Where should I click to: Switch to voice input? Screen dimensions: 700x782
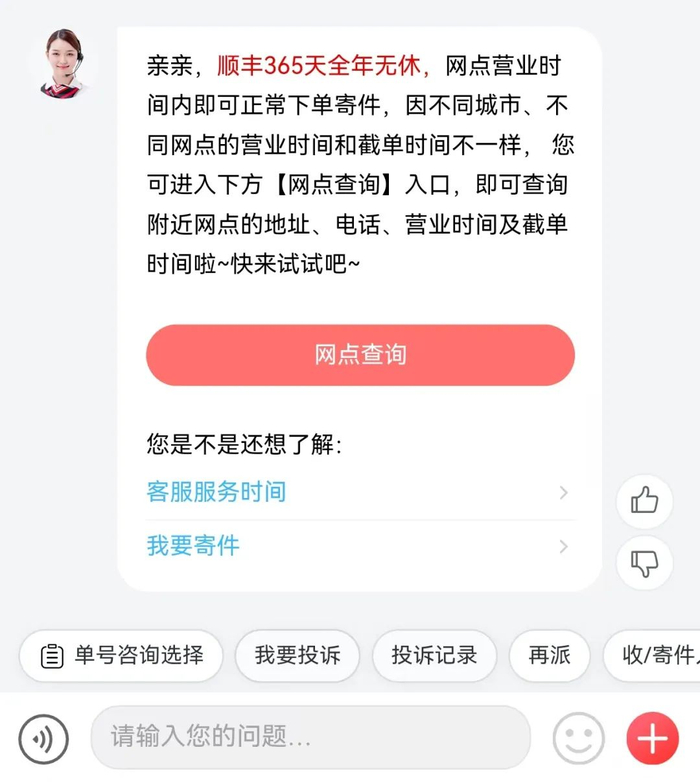(x=43, y=739)
